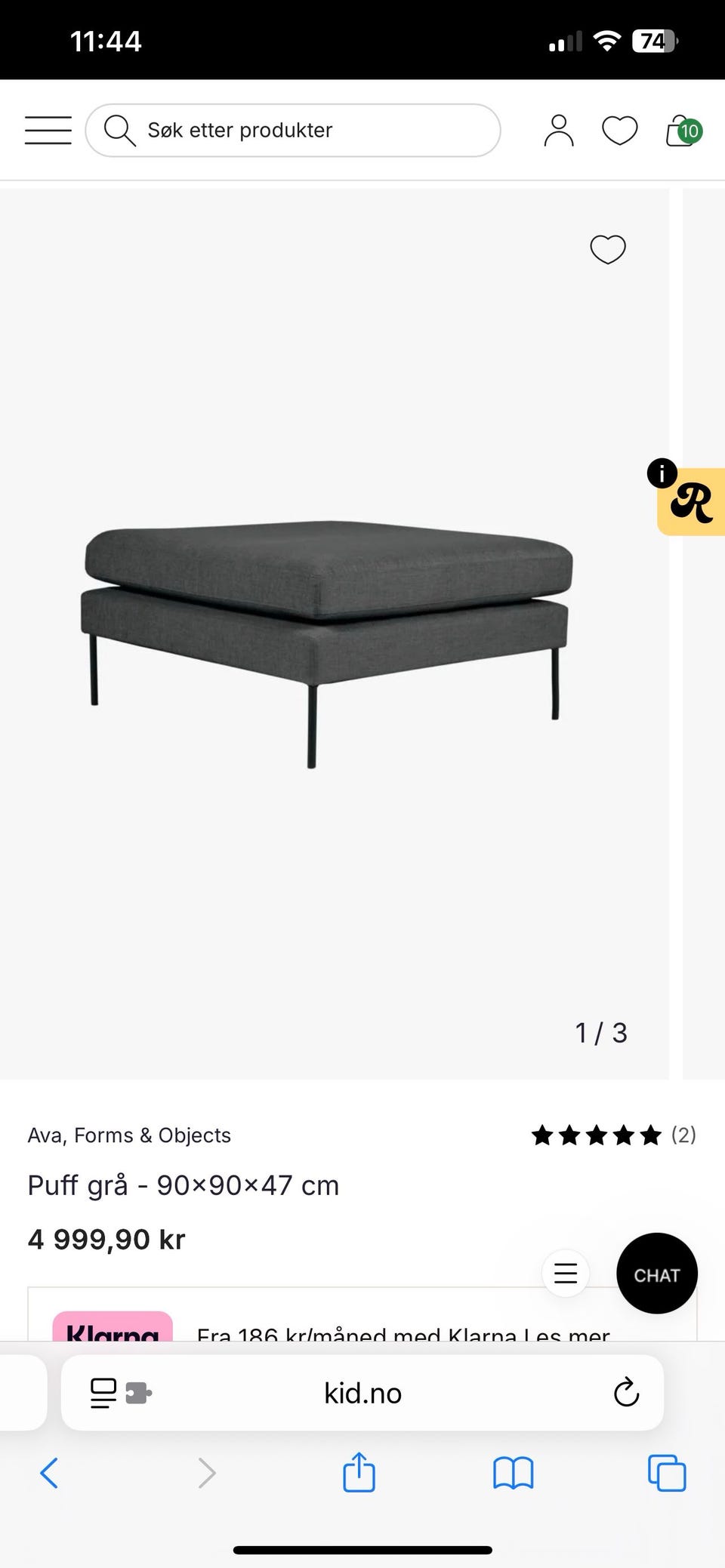Tap the kid.no address bar
This screenshot has height=1568, width=725.
click(x=362, y=1393)
